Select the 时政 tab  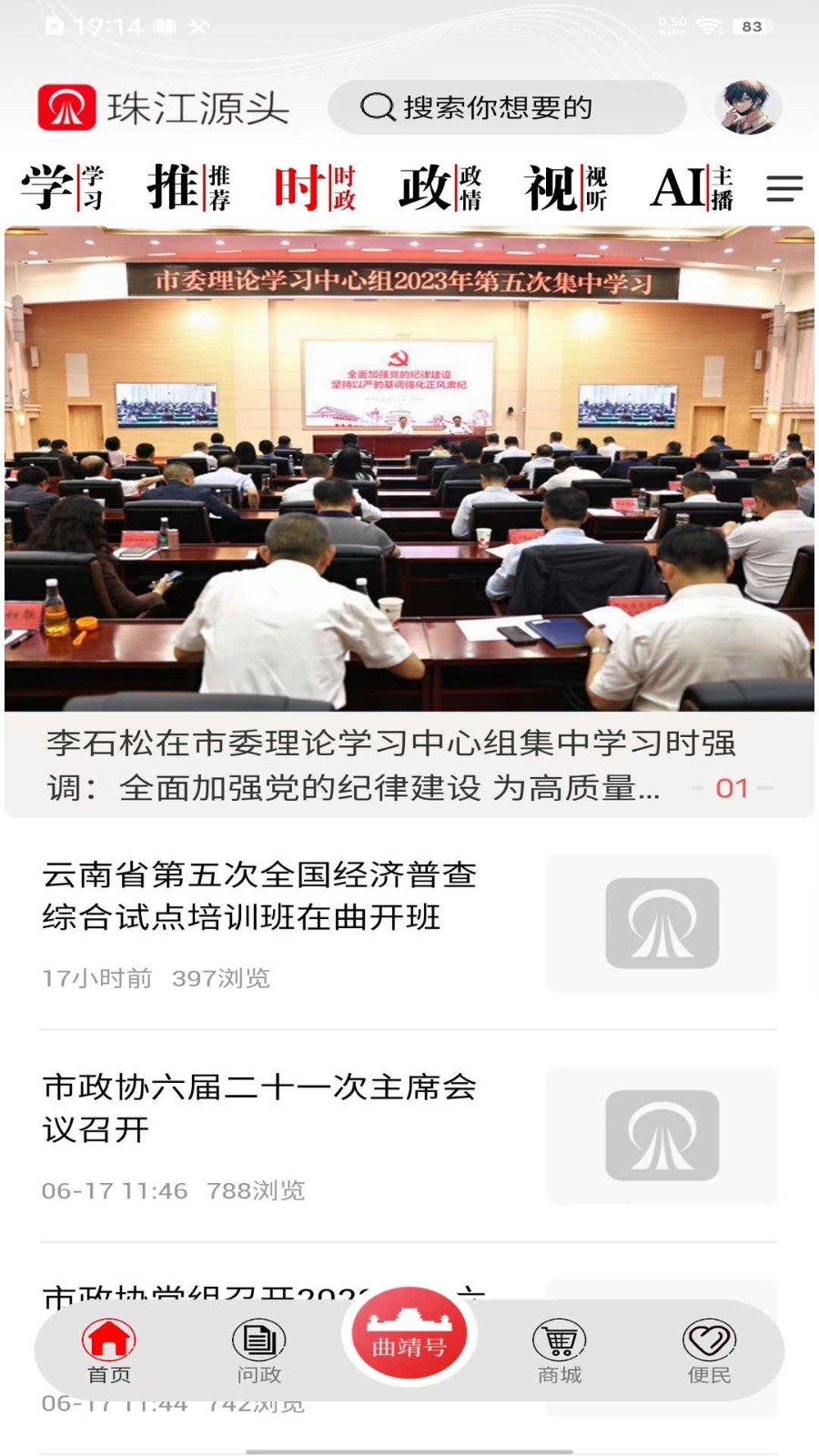click(x=314, y=187)
